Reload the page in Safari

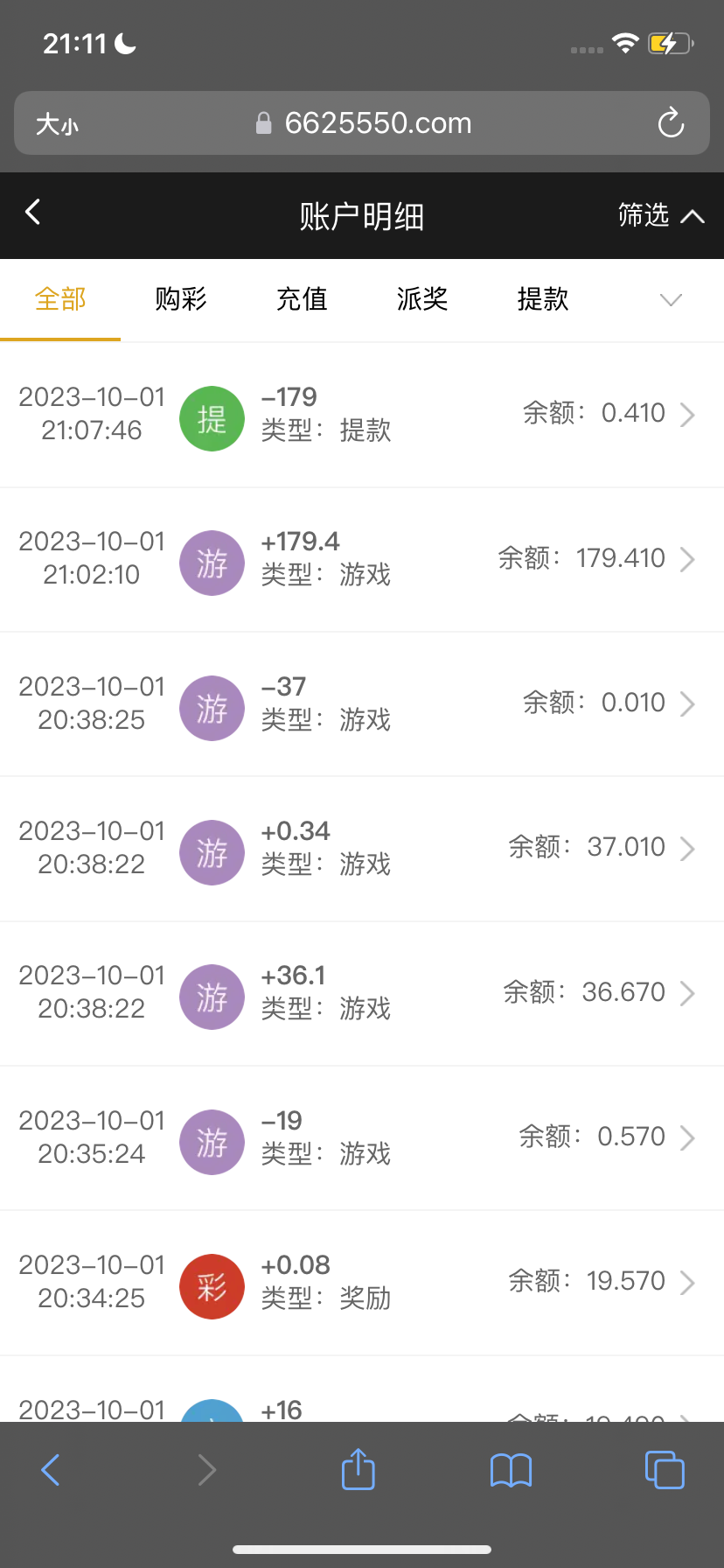coord(671,123)
